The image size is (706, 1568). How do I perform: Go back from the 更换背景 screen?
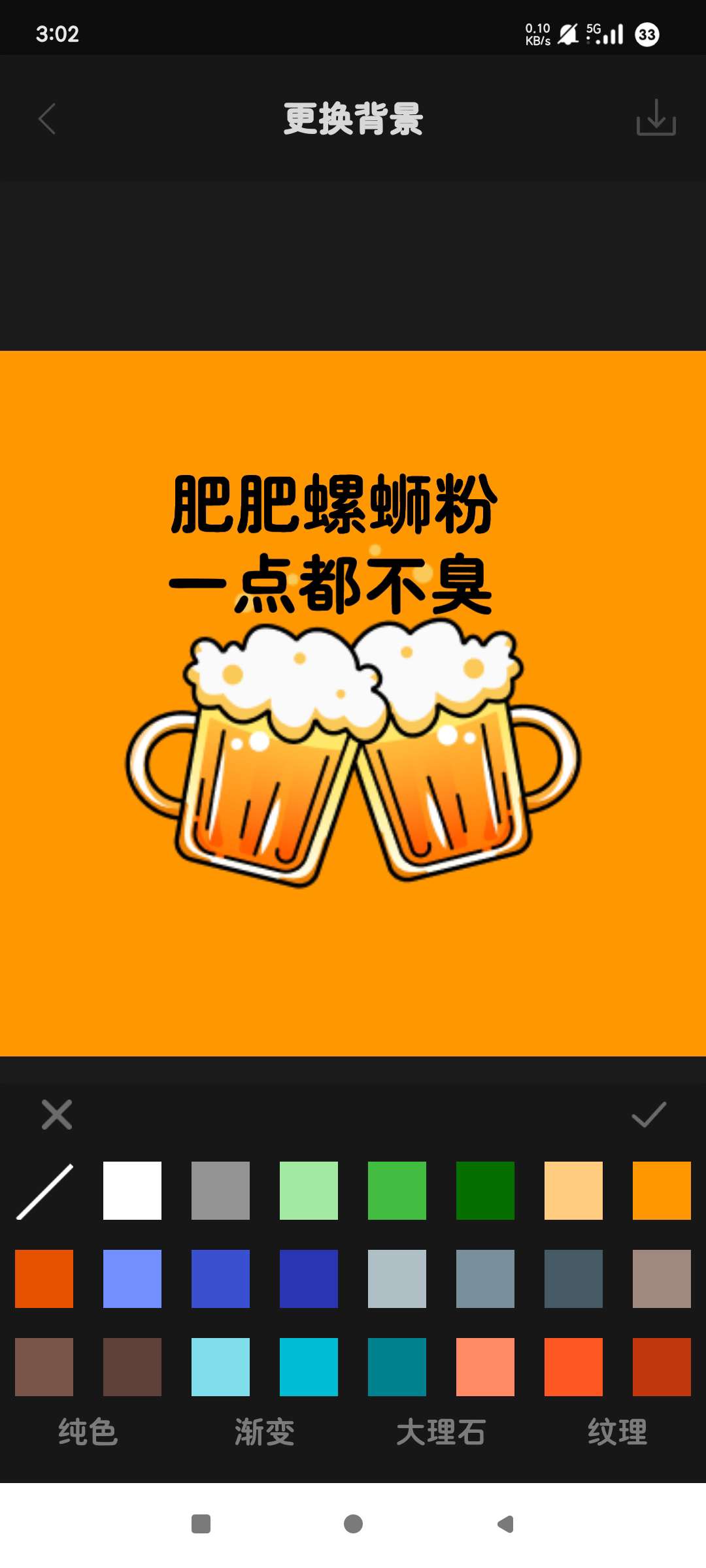tap(47, 119)
